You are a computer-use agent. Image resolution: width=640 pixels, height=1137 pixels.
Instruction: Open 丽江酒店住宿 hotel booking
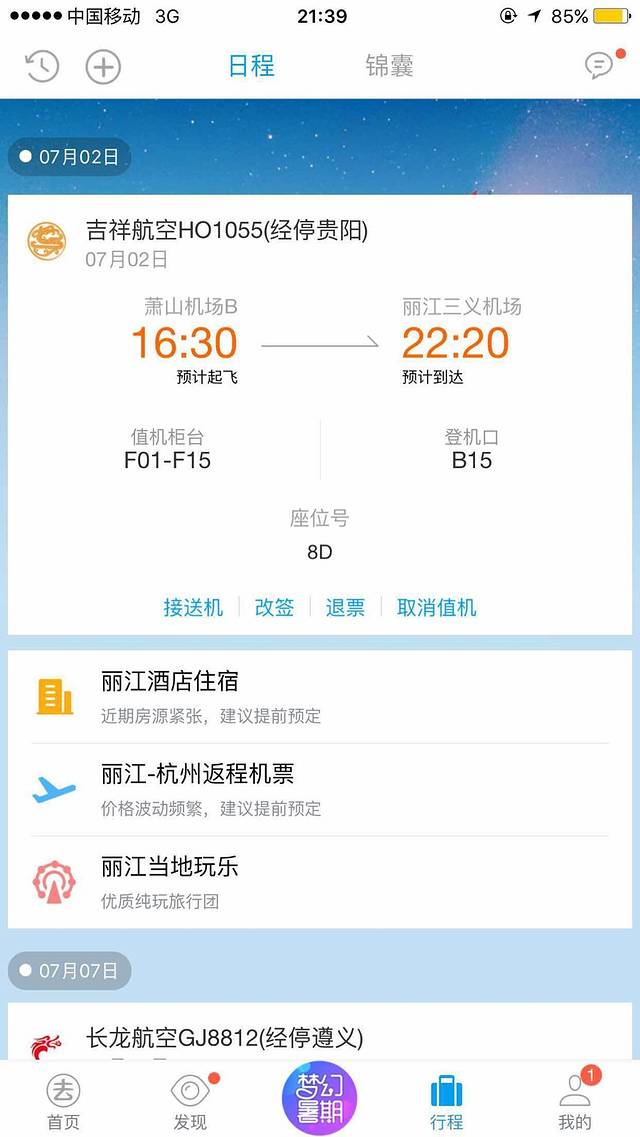point(320,697)
